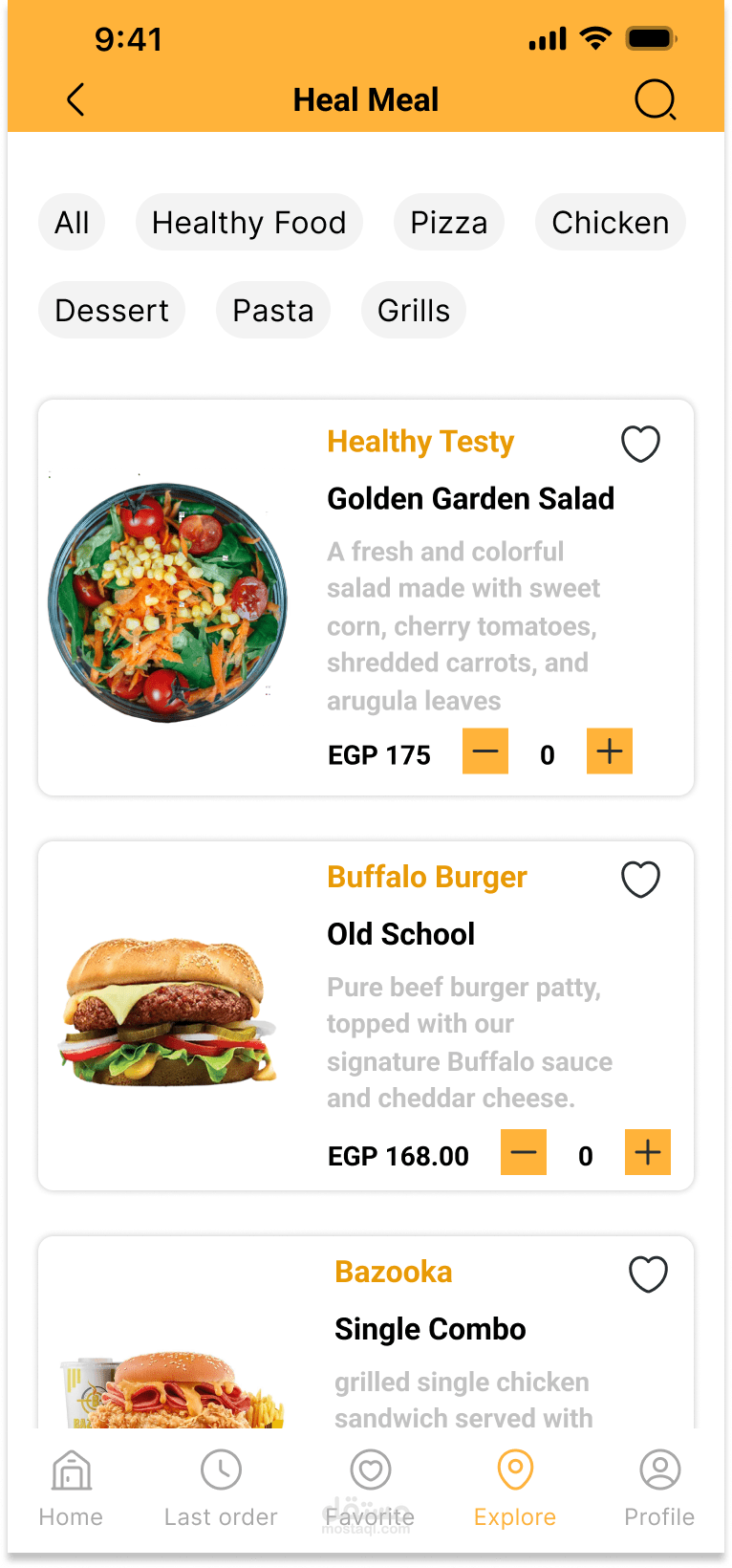Increase Golden Garden Salad quantity
The width and height of the screenshot is (732, 1568).
click(610, 751)
